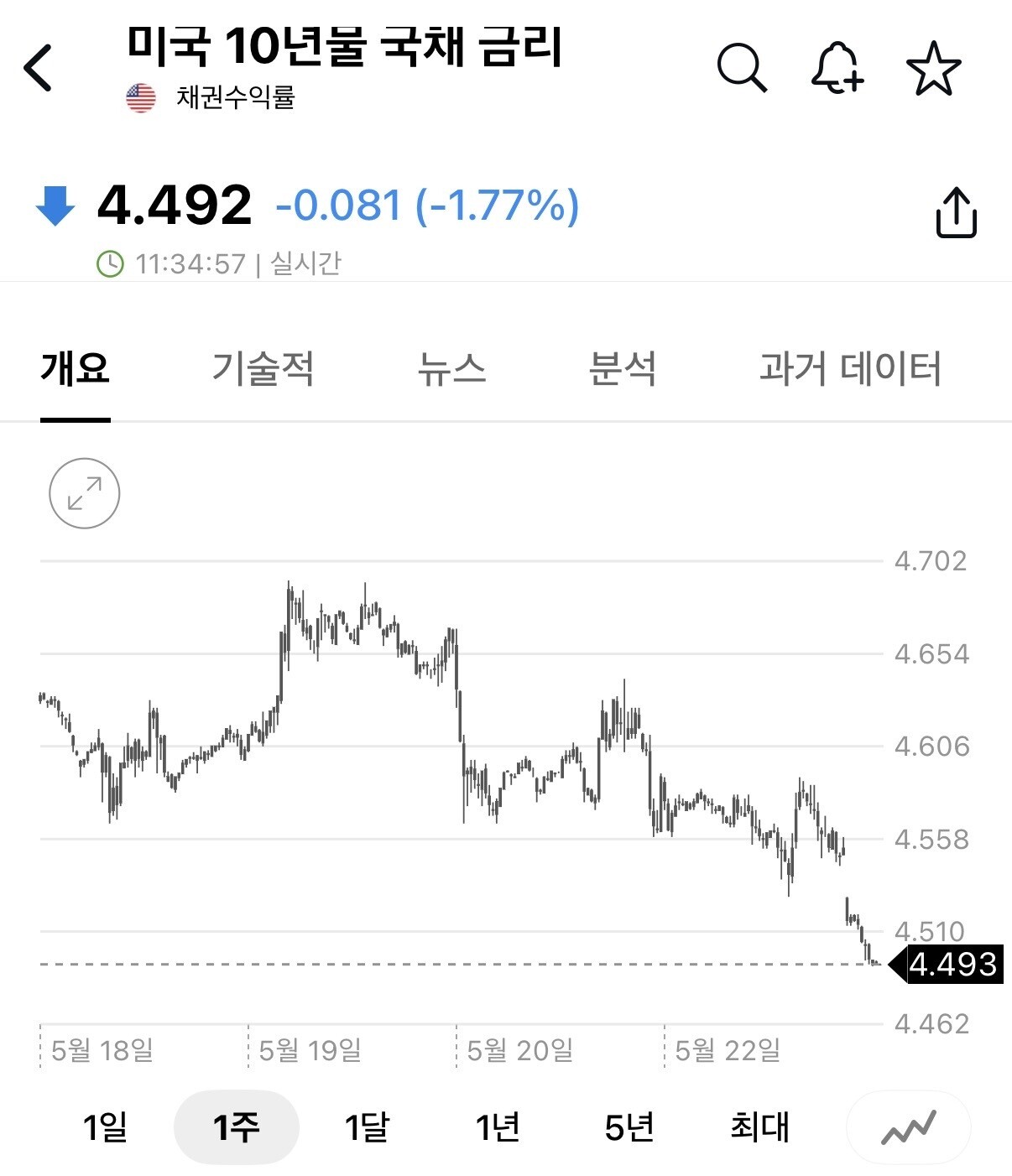This screenshot has height=1176, width=1012.
Task: Open the 뉴스 tab
Action: [451, 368]
